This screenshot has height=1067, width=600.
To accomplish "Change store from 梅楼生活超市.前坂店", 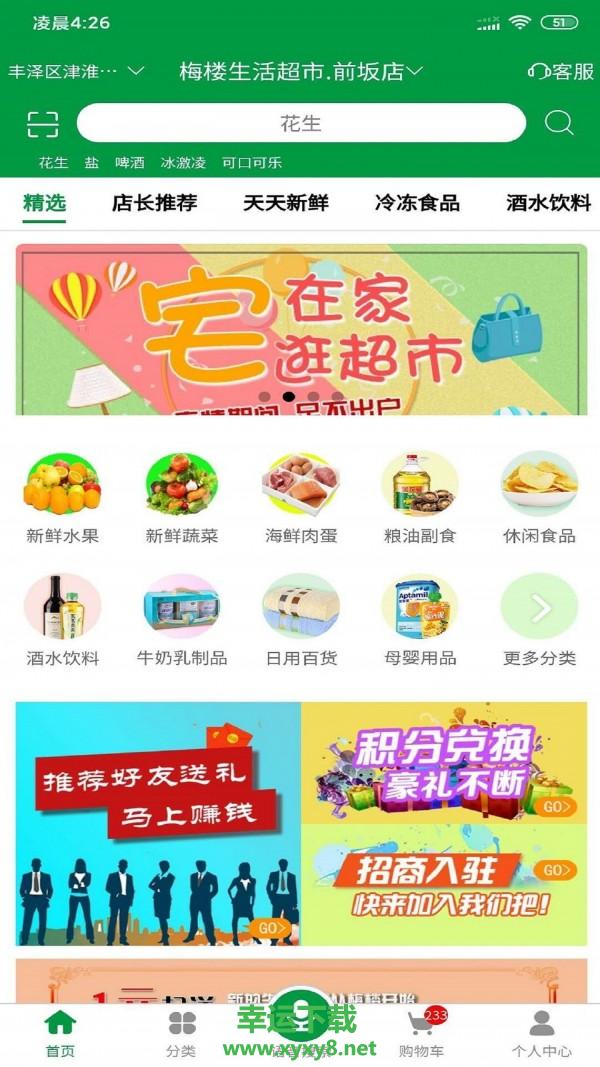I will [x=300, y=72].
